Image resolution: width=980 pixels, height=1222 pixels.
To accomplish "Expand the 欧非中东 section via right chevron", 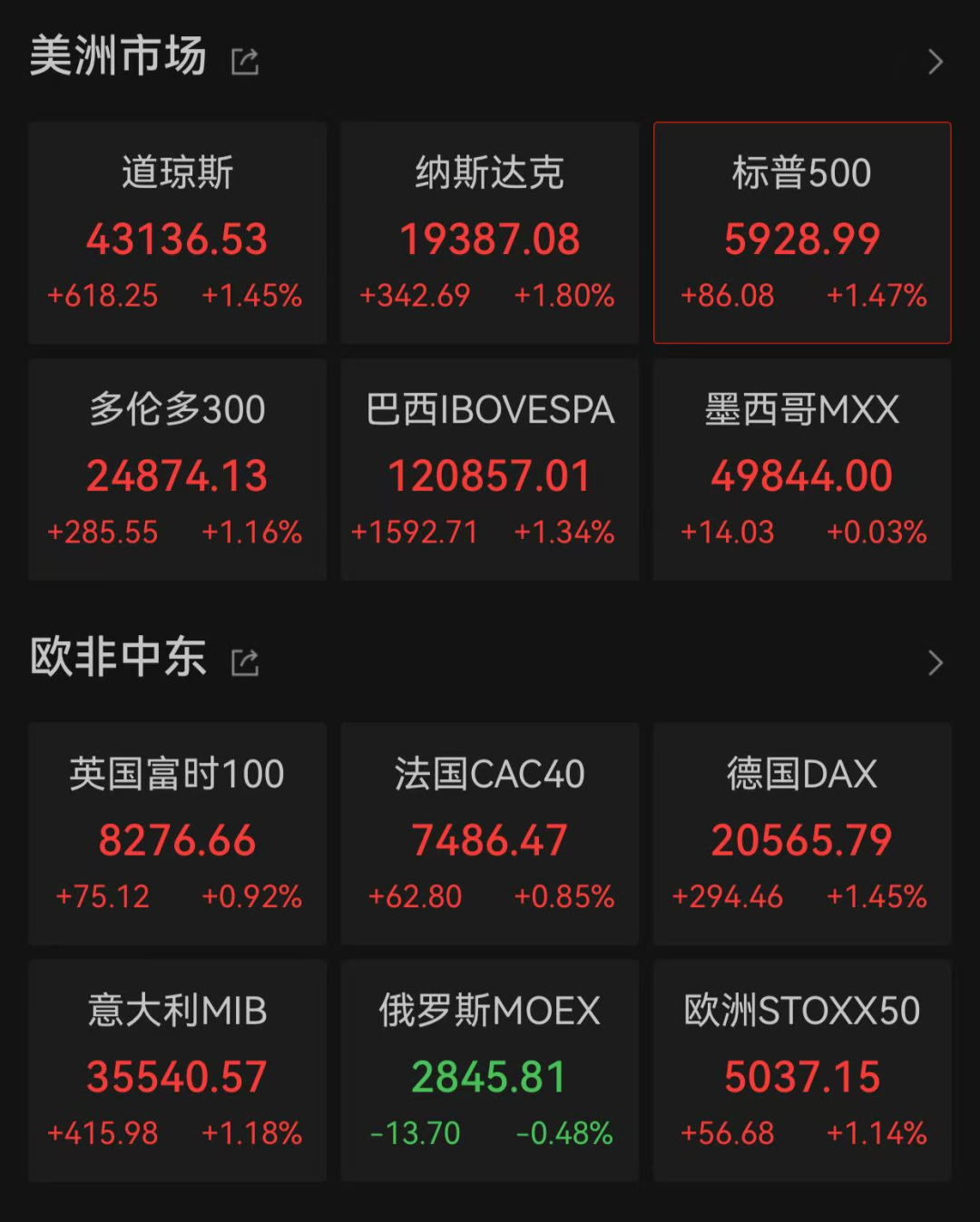I will 936,662.
